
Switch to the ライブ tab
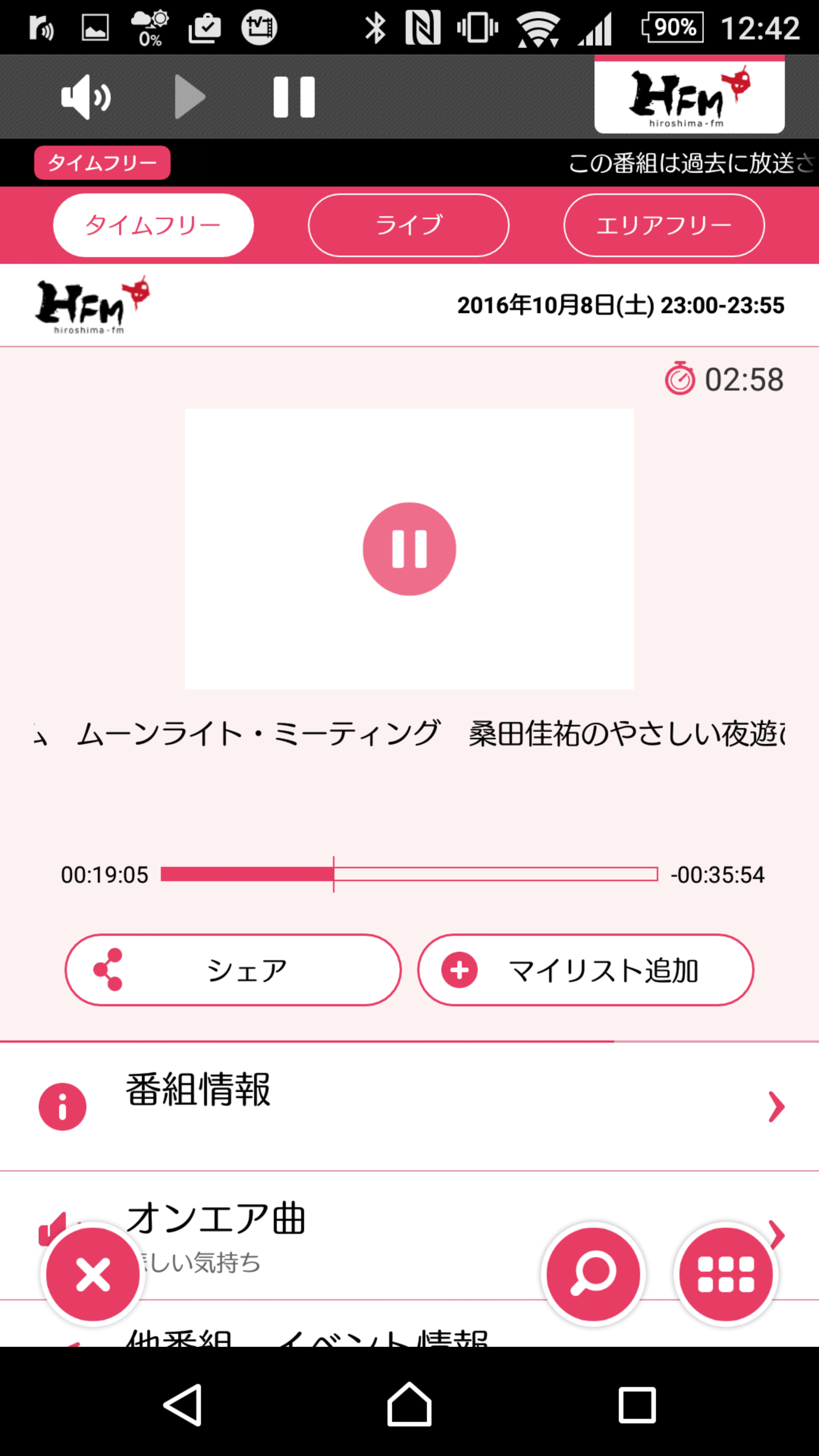coord(409,225)
